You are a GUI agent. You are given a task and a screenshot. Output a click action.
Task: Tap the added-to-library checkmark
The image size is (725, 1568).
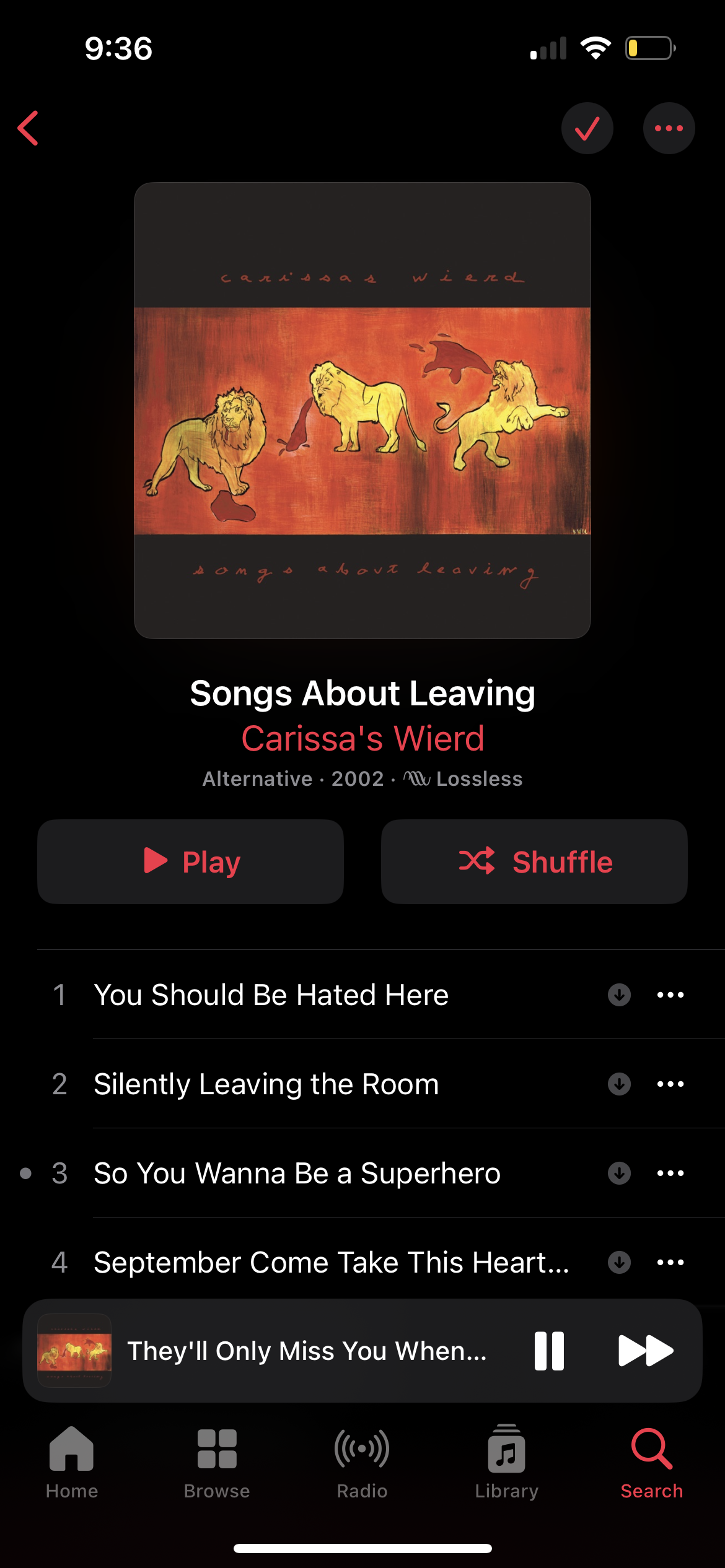587,128
